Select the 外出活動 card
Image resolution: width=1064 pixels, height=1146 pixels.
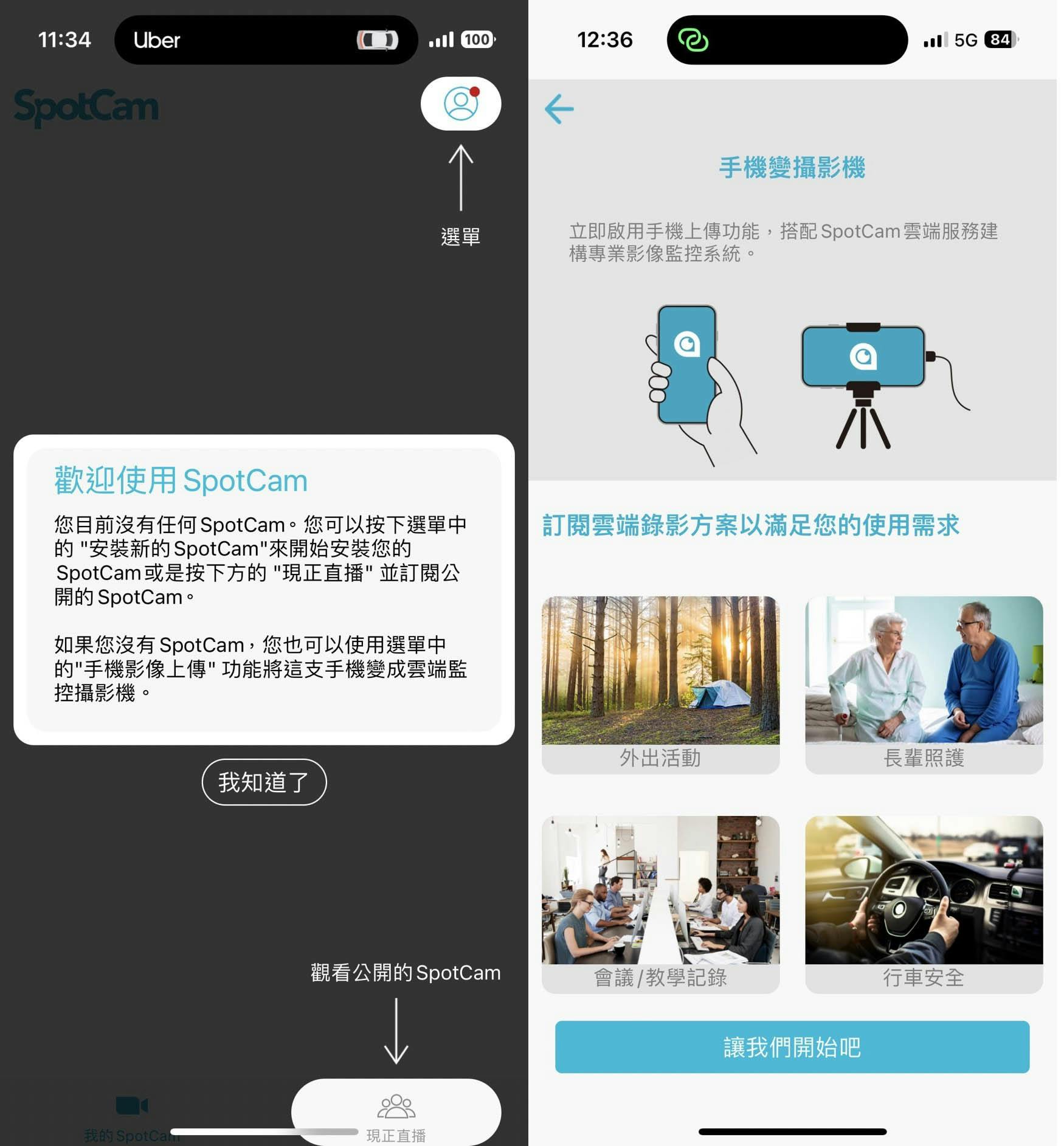[660, 684]
